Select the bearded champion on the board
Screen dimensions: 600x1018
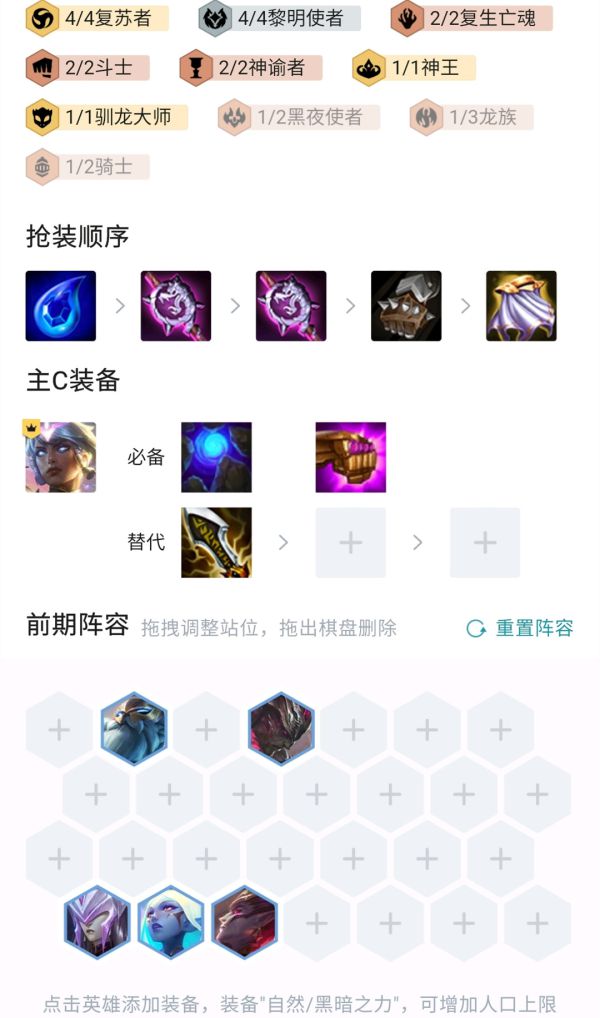coord(133,729)
